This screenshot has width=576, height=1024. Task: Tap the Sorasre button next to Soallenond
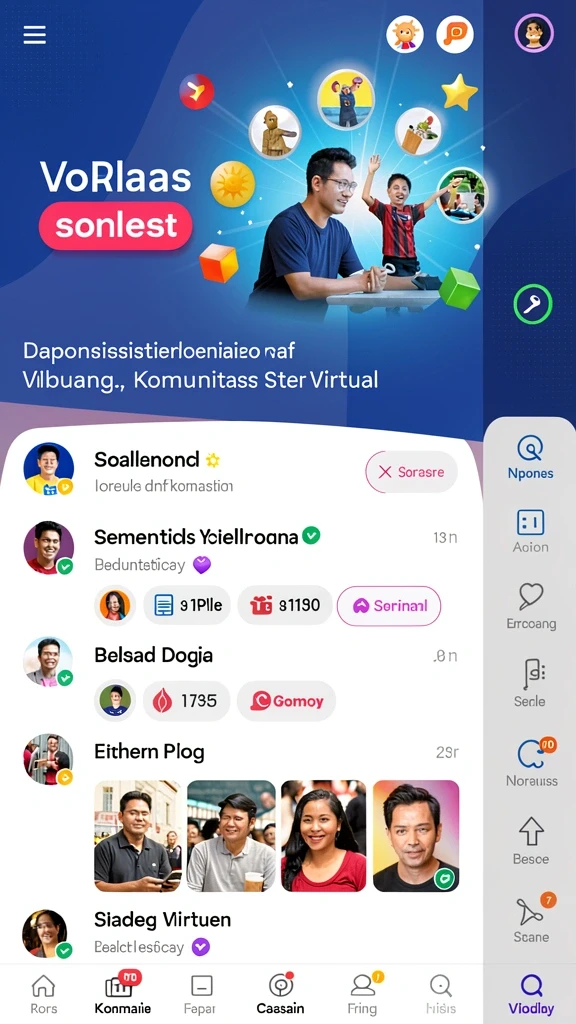tap(411, 472)
